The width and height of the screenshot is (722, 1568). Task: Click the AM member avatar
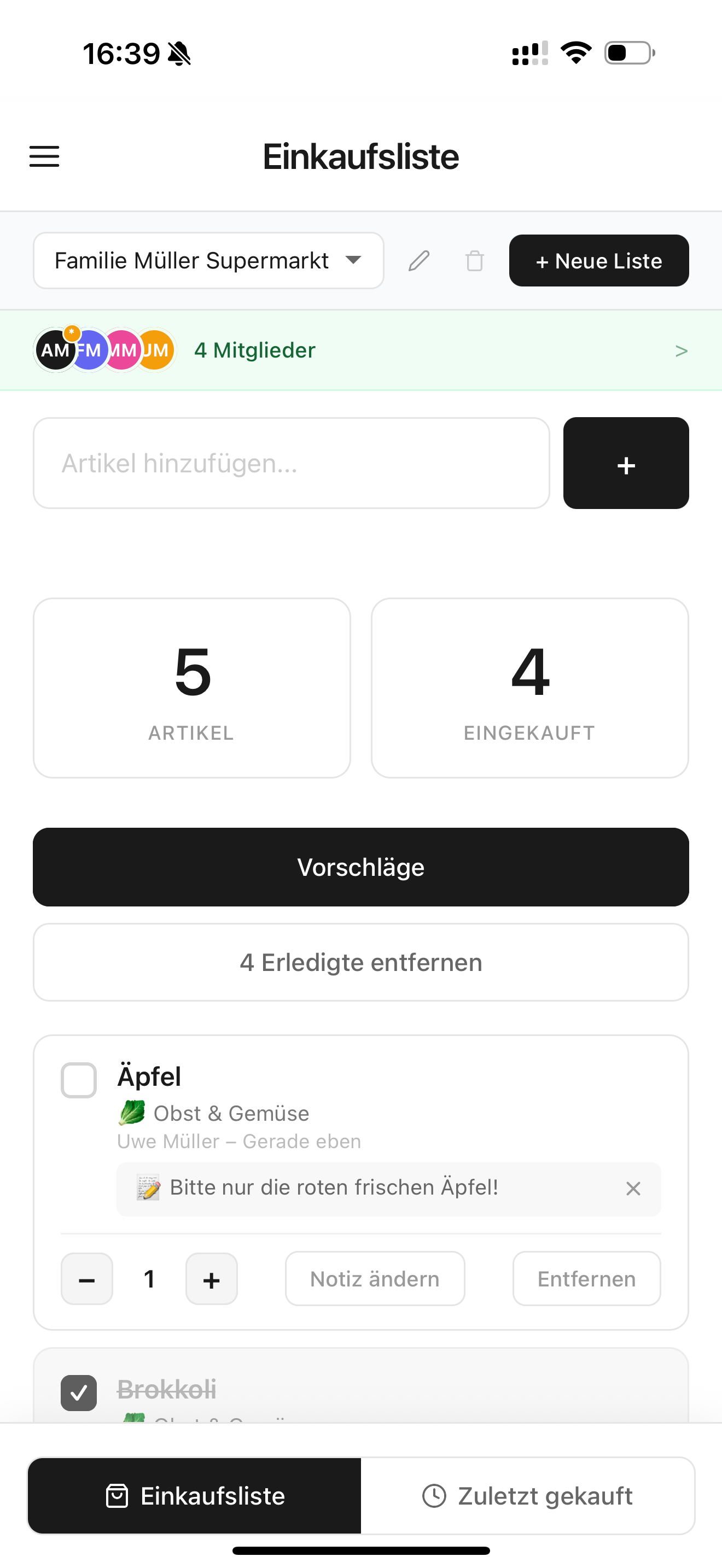click(x=55, y=350)
